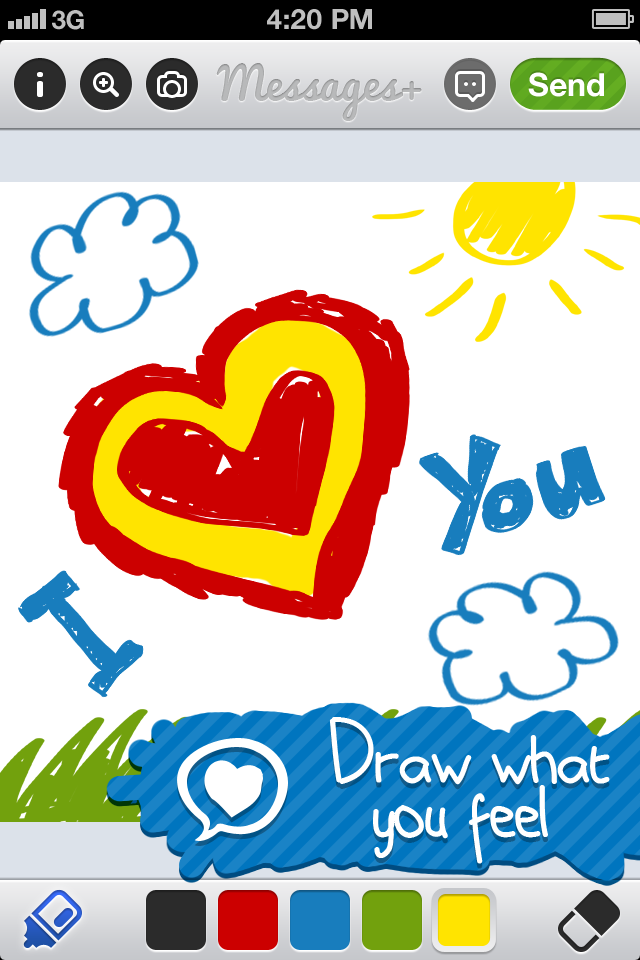Switch to the blue color swatch
The width and height of the screenshot is (640, 960).
pos(320,919)
